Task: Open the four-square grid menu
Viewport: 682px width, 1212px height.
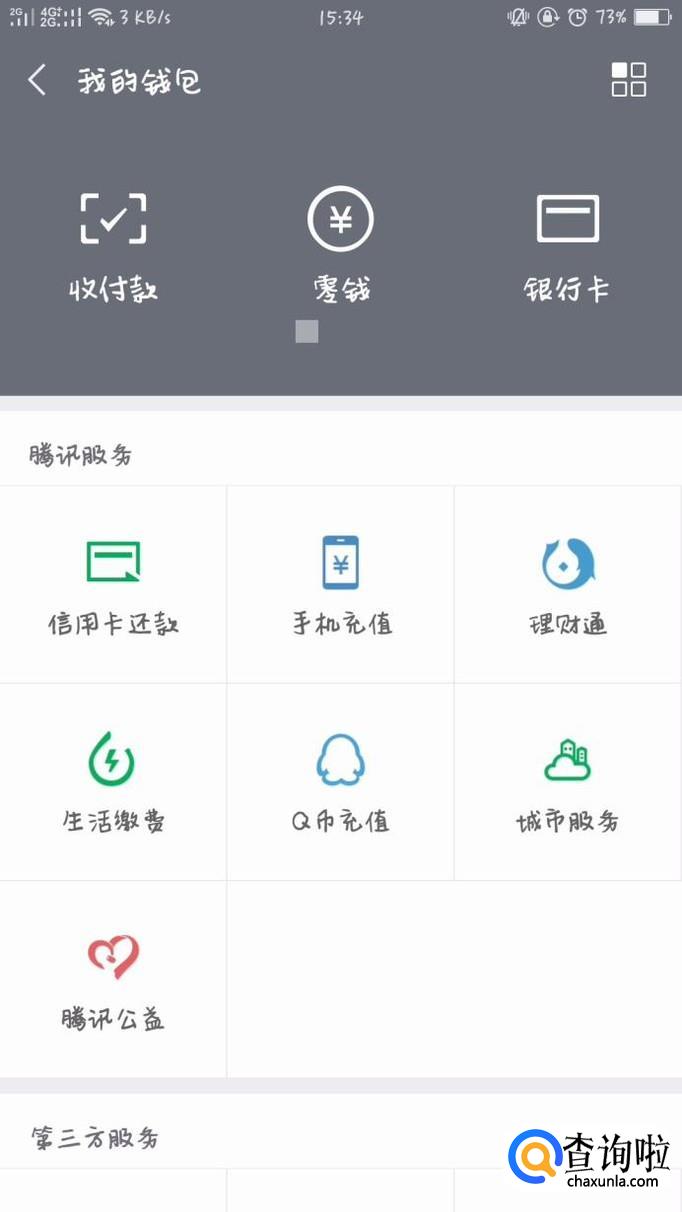Action: tap(629, 80)
